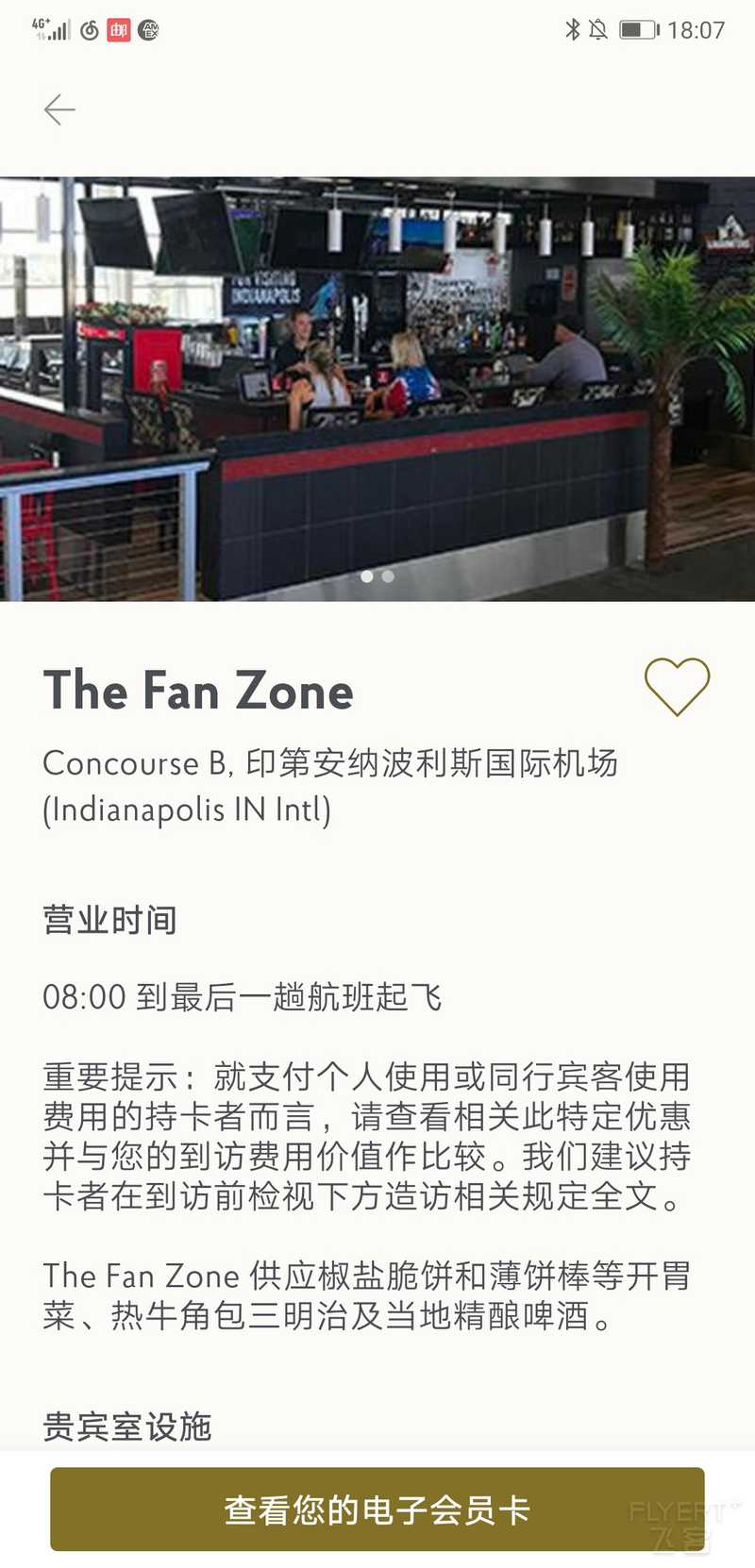Favorite The Fan Zone with heart icon
This screenshot has width=755, height=1568.
tap(677, 686)
